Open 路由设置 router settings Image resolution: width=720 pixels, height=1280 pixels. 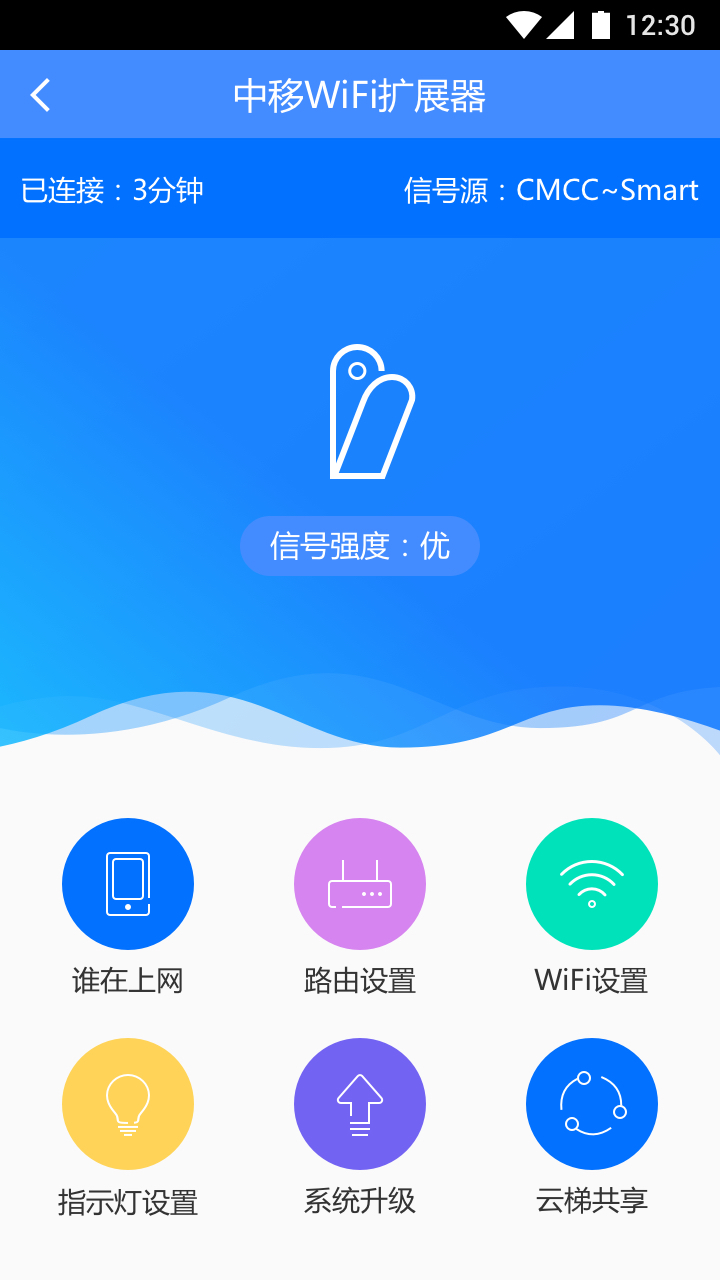pyautogui.click(x=360, y=884)
